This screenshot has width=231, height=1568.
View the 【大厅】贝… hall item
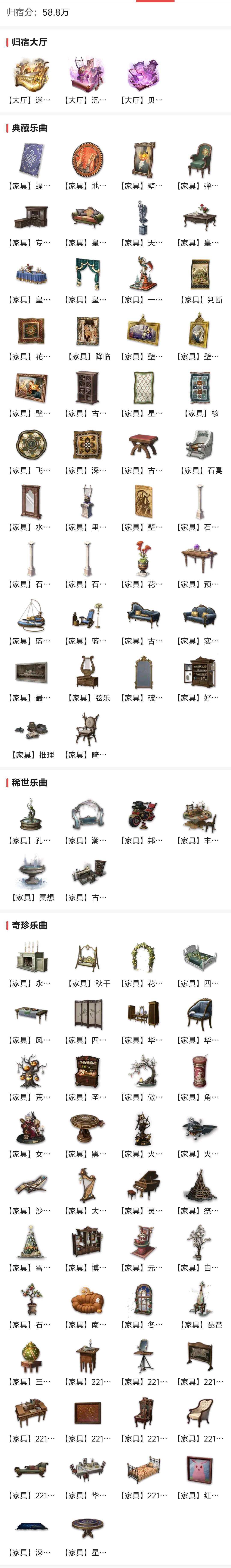point(143,80)
